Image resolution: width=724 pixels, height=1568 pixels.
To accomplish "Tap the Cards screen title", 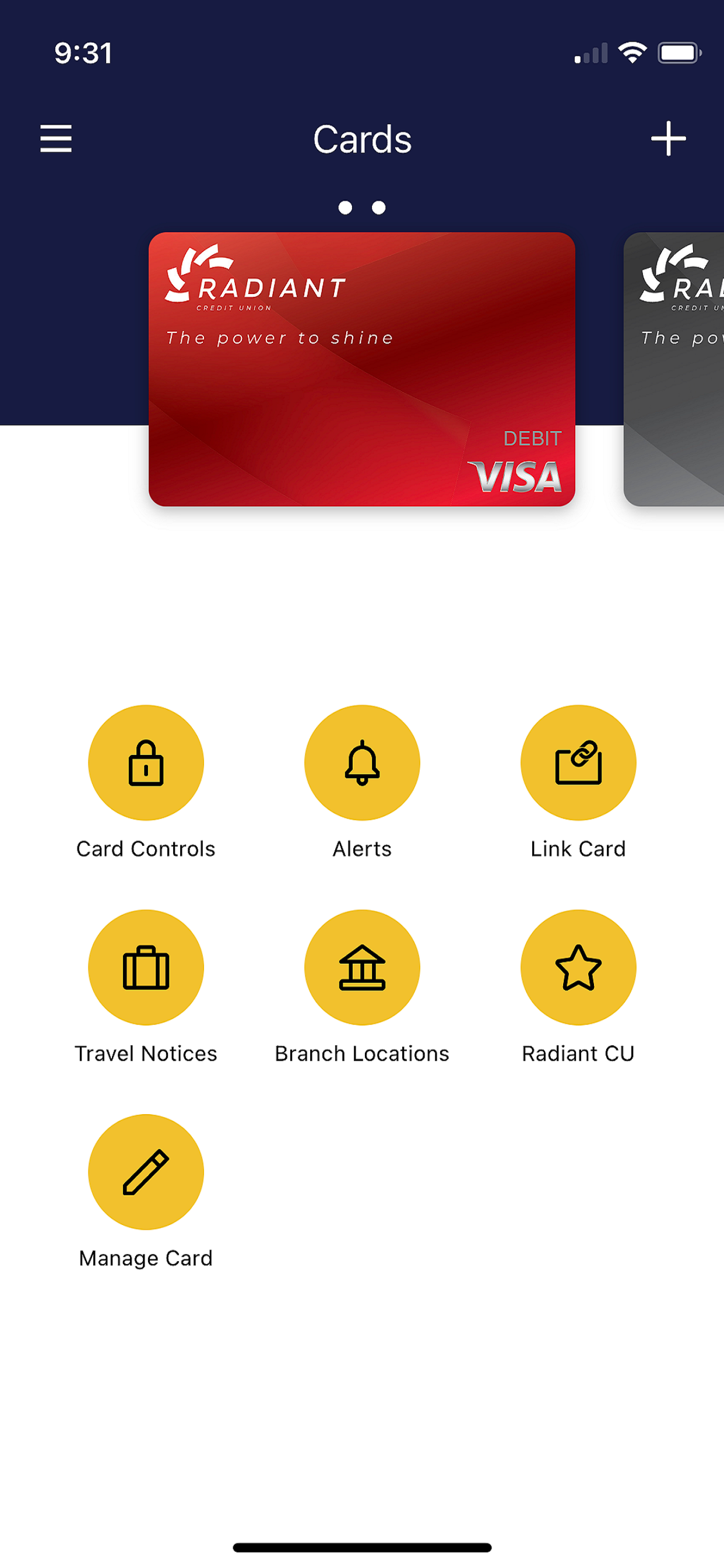I will coord(362,139).
